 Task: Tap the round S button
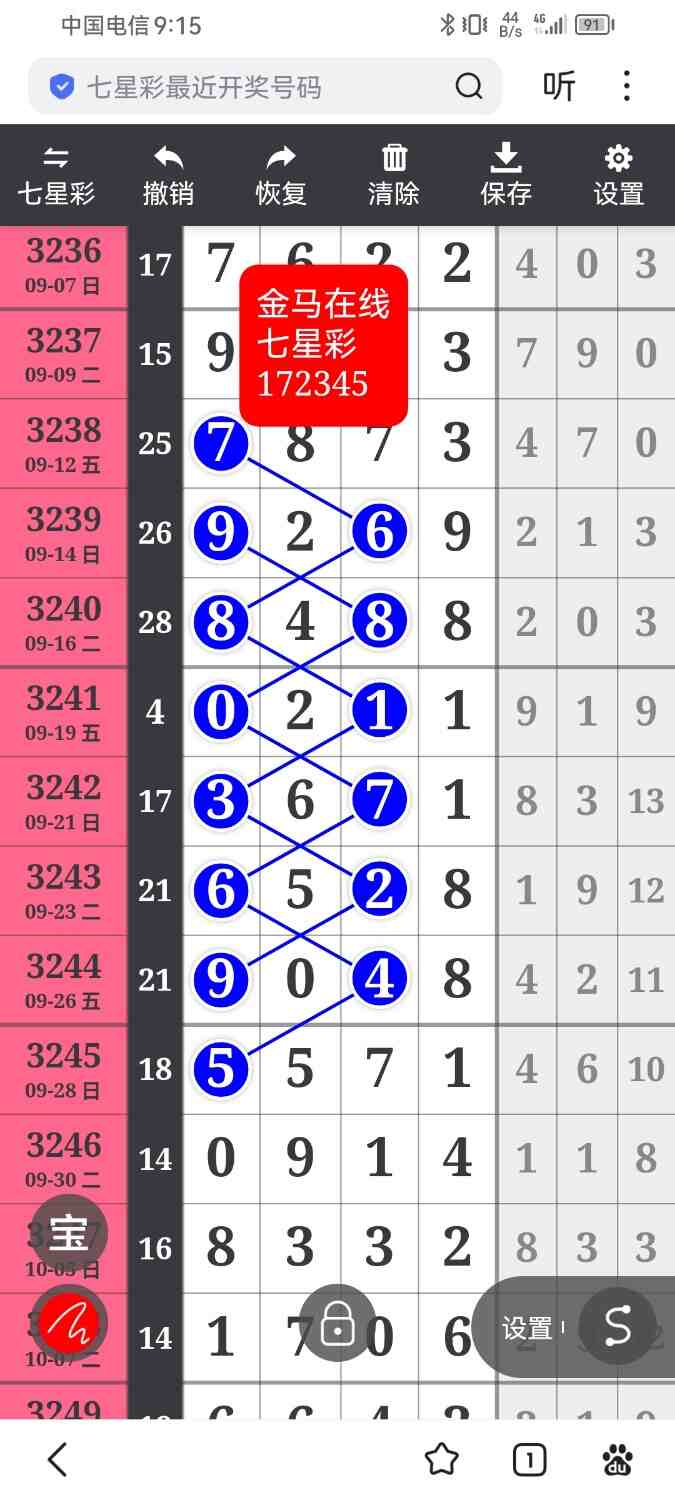[x=618, y=1326]
